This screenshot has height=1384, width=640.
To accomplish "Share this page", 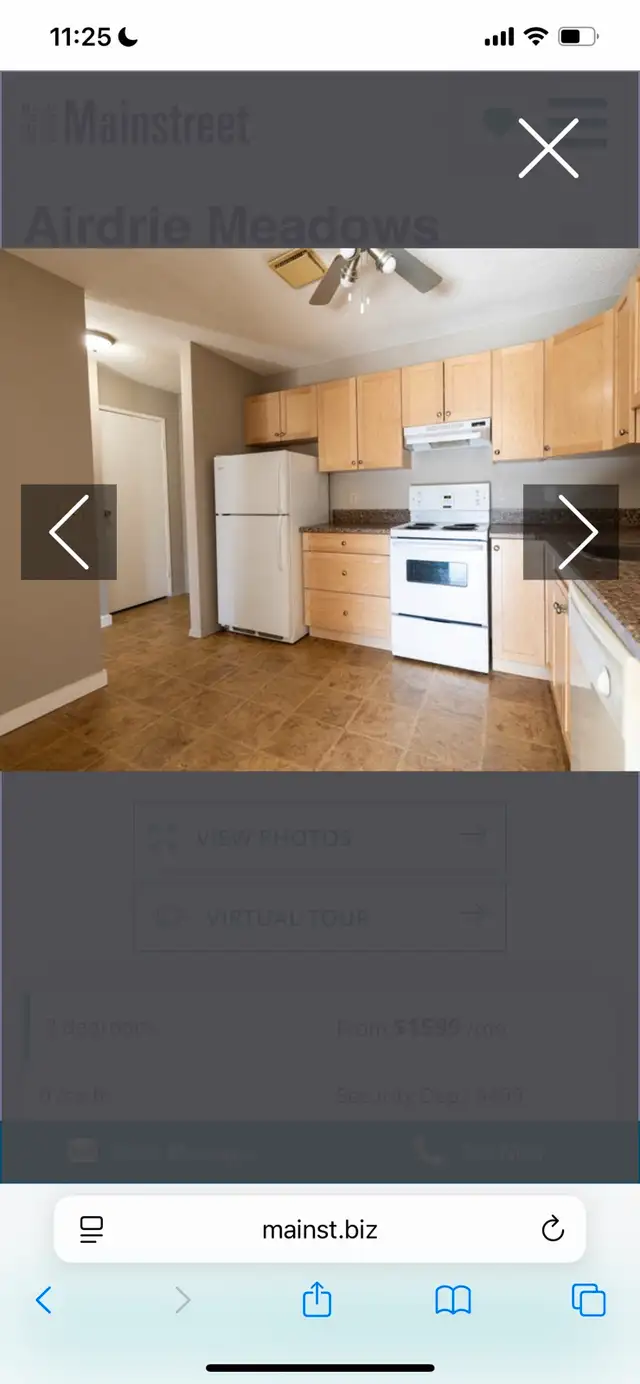I will tap(317, 1299).
